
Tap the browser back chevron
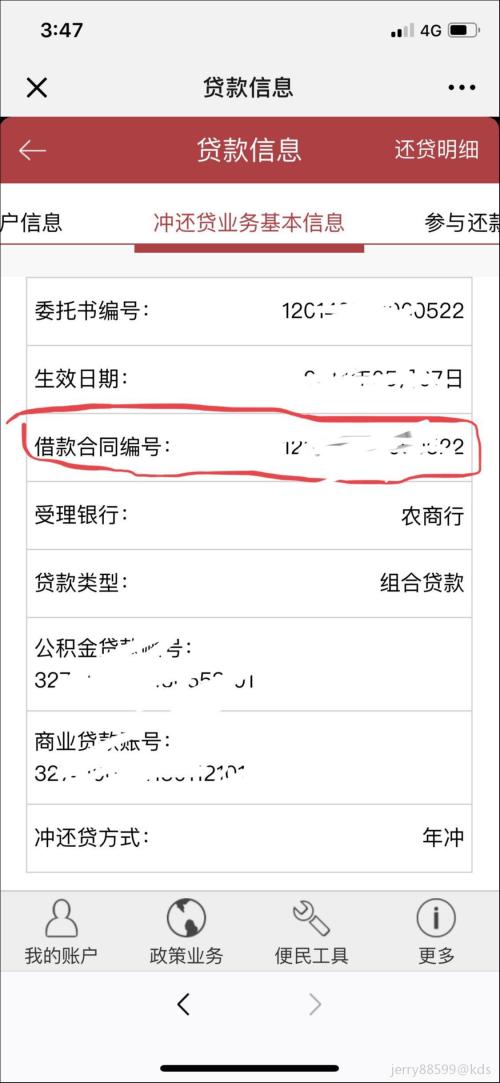(x=183, y=1004)
